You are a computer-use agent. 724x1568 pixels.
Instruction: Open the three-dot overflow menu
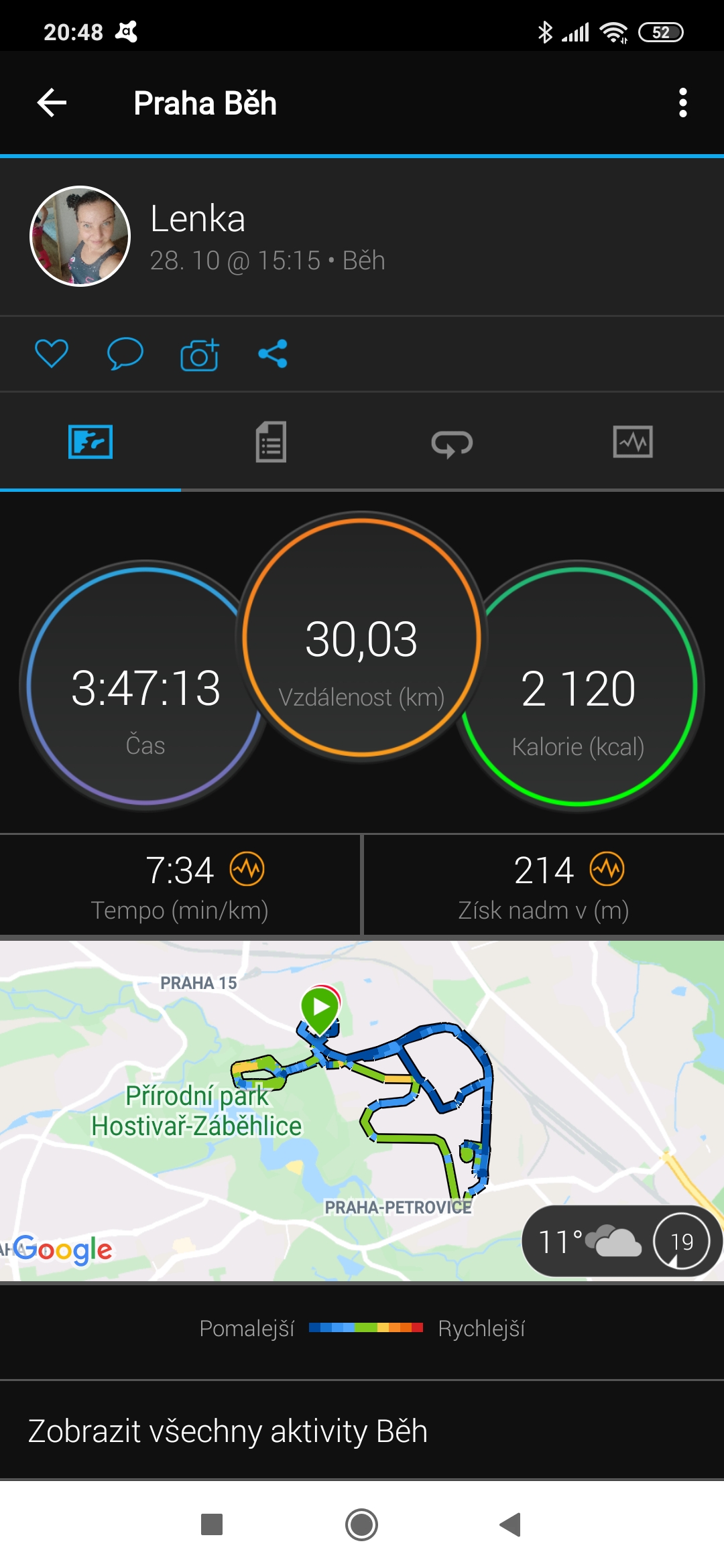click(682, 103)
